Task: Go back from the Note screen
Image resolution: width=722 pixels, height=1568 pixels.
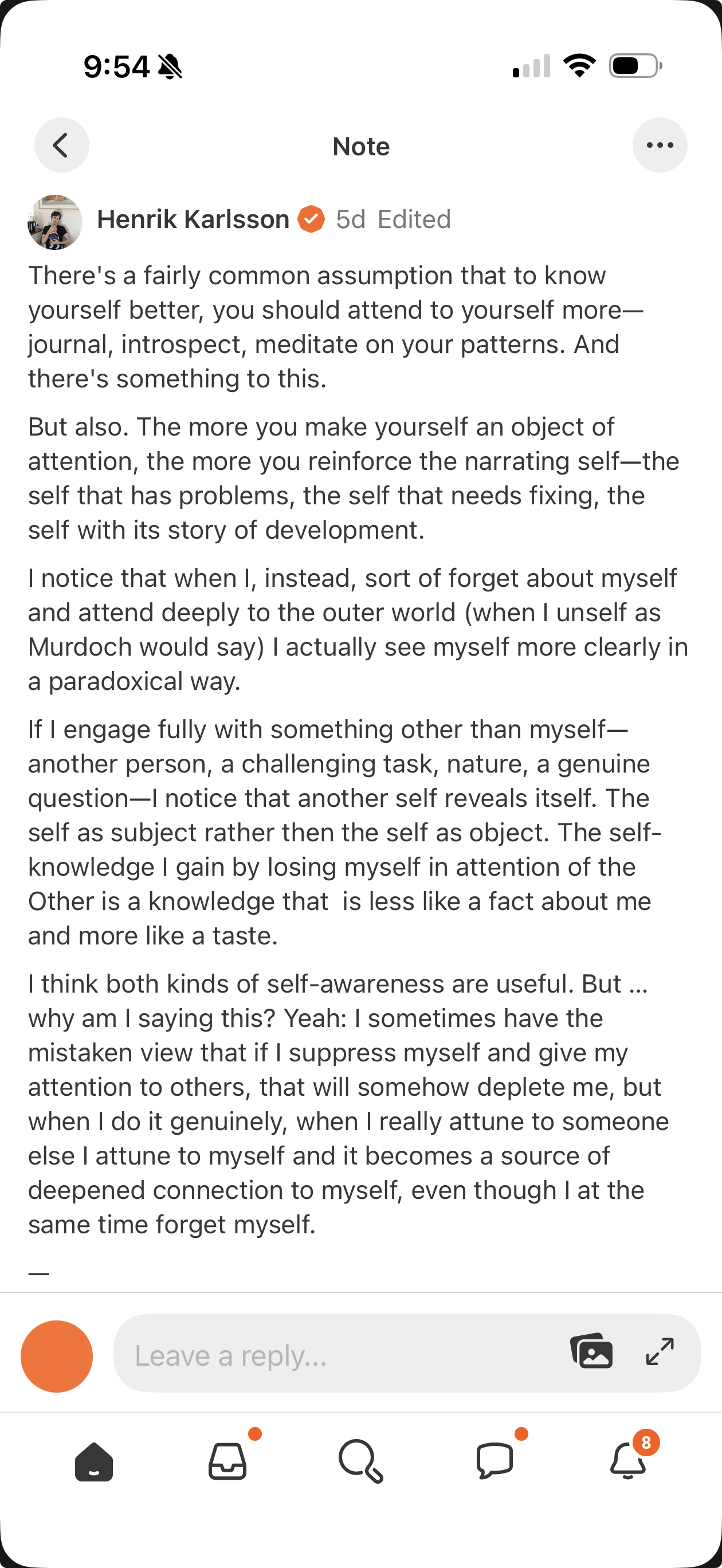Action: click(x=61, y=146)
